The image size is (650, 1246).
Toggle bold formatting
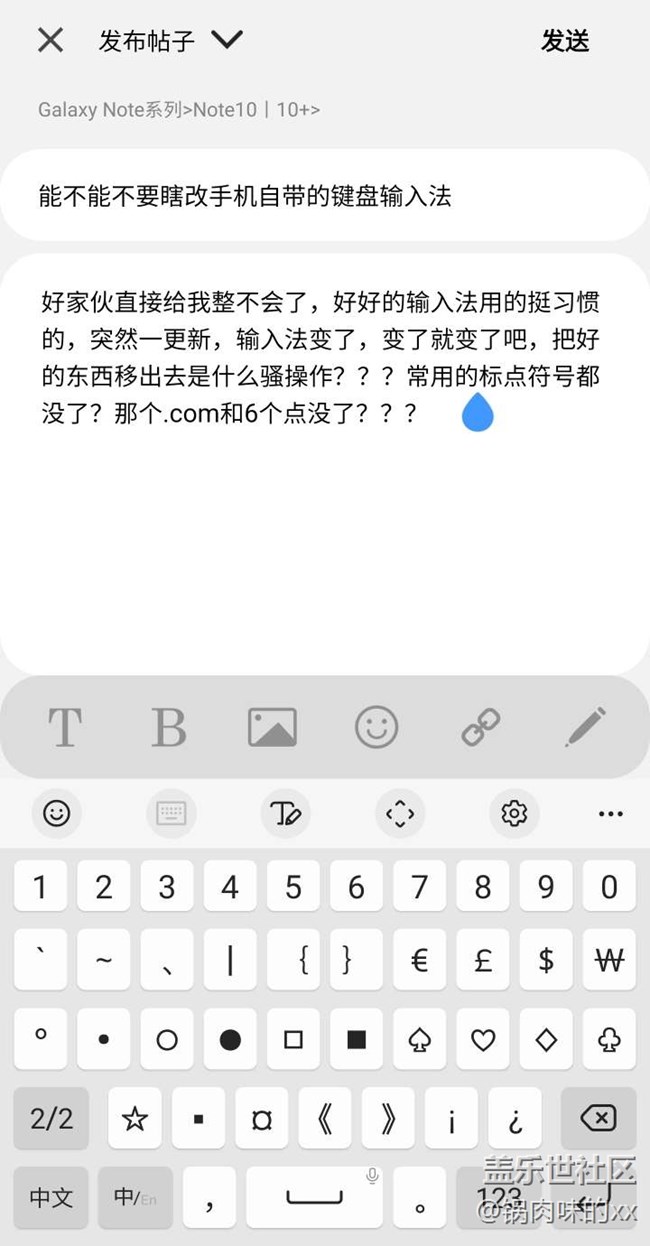click(168, 727)
